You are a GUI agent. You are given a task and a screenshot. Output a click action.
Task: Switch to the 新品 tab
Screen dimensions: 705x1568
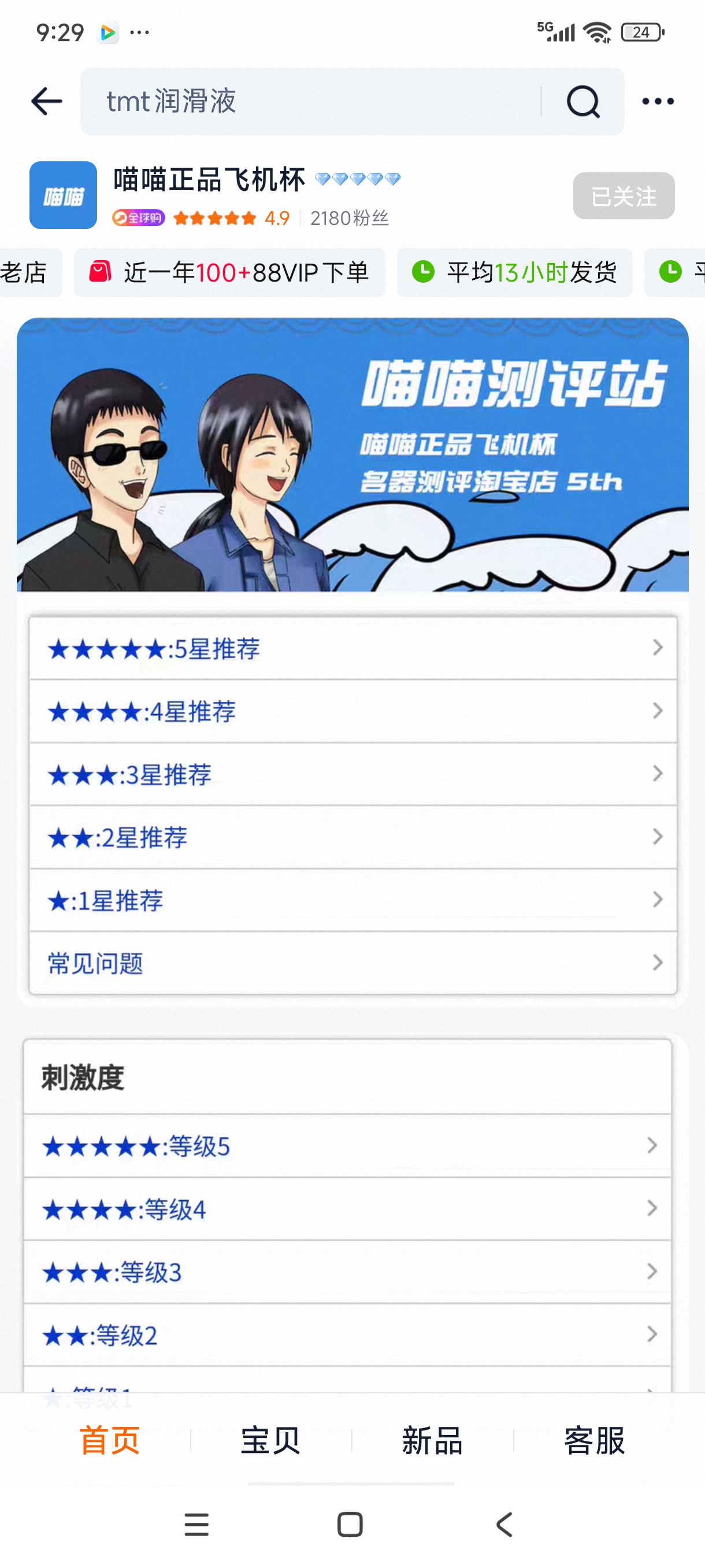point(432,1440)
